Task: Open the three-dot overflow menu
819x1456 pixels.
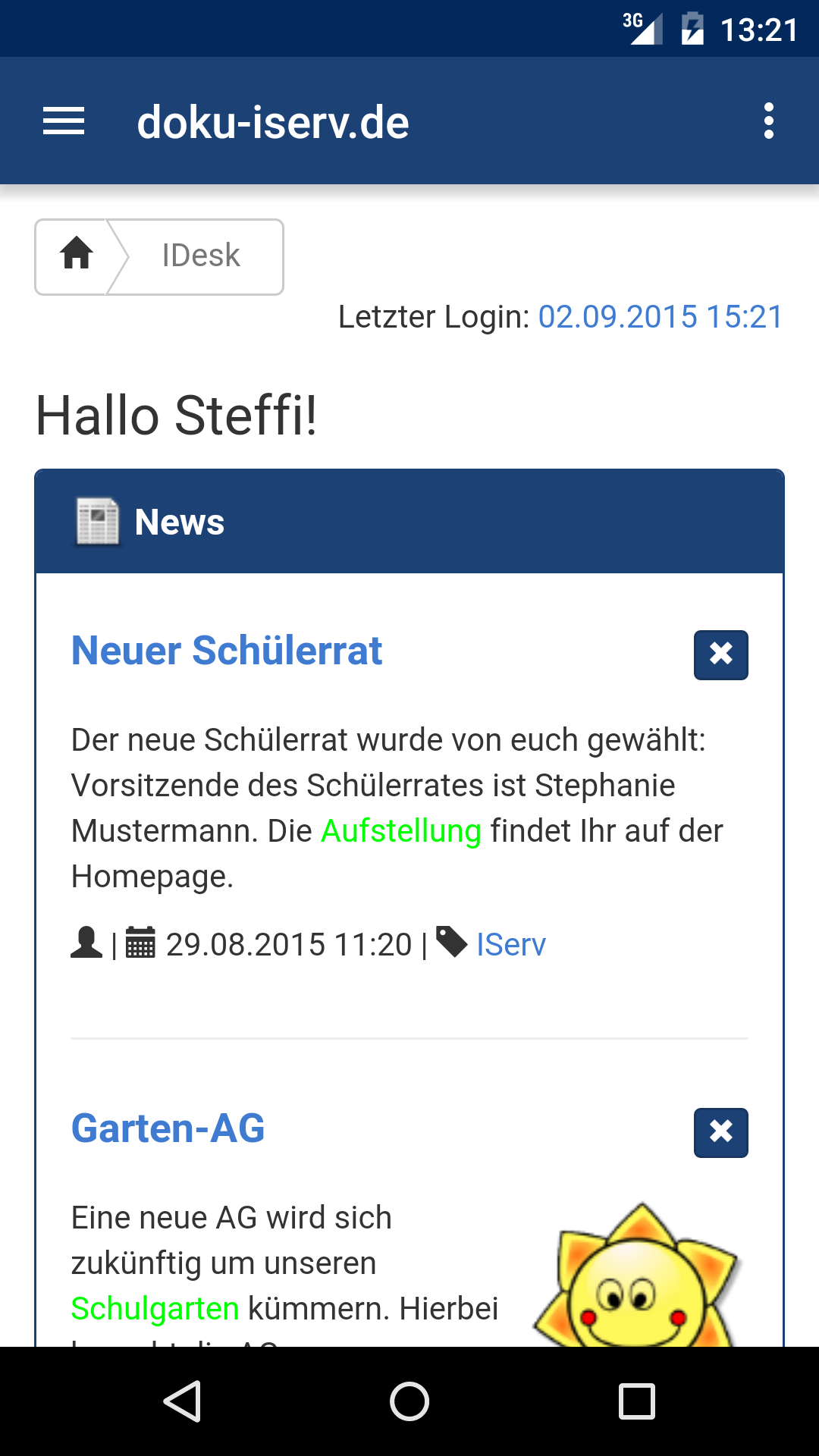Action: point(768,121)
